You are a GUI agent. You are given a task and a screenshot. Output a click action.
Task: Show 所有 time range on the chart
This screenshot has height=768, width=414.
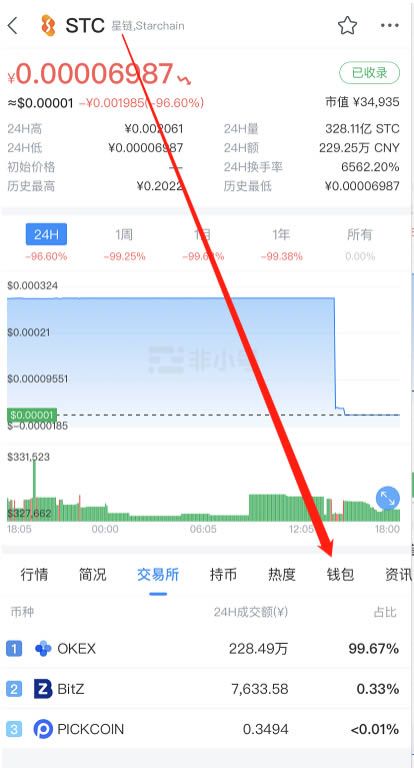pyautogui.click(x=359, y=235)
